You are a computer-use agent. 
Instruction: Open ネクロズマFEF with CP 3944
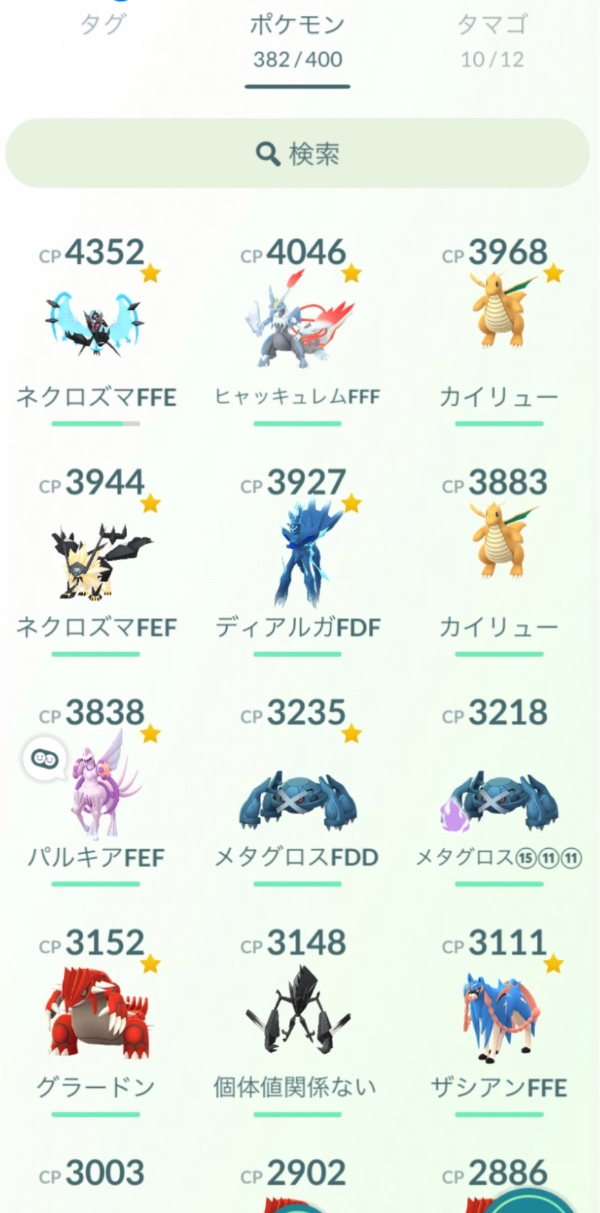pyautogui.click(x=97, y=552)
